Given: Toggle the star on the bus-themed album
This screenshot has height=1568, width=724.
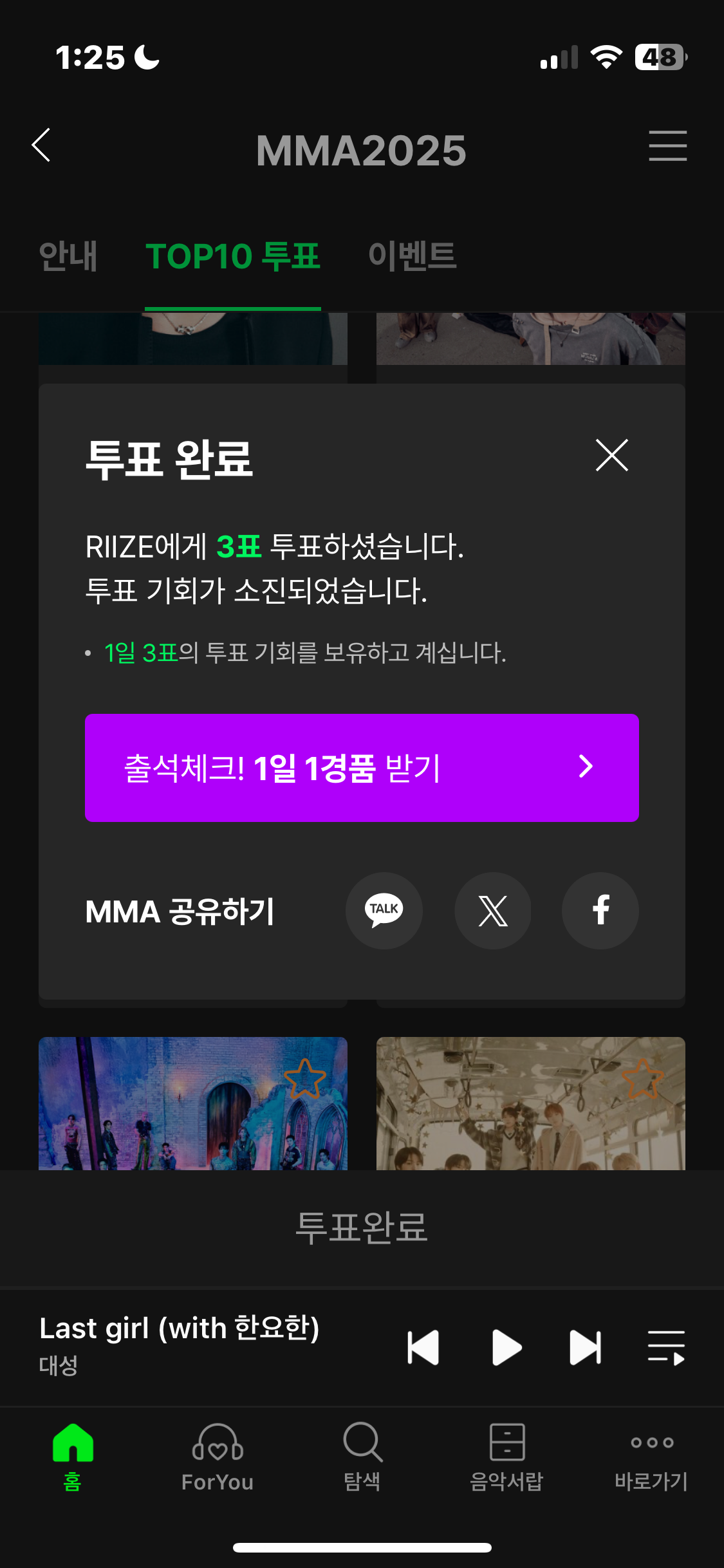Looking at the screenshot, I should pyautogui.click(x=642, y=1077).
